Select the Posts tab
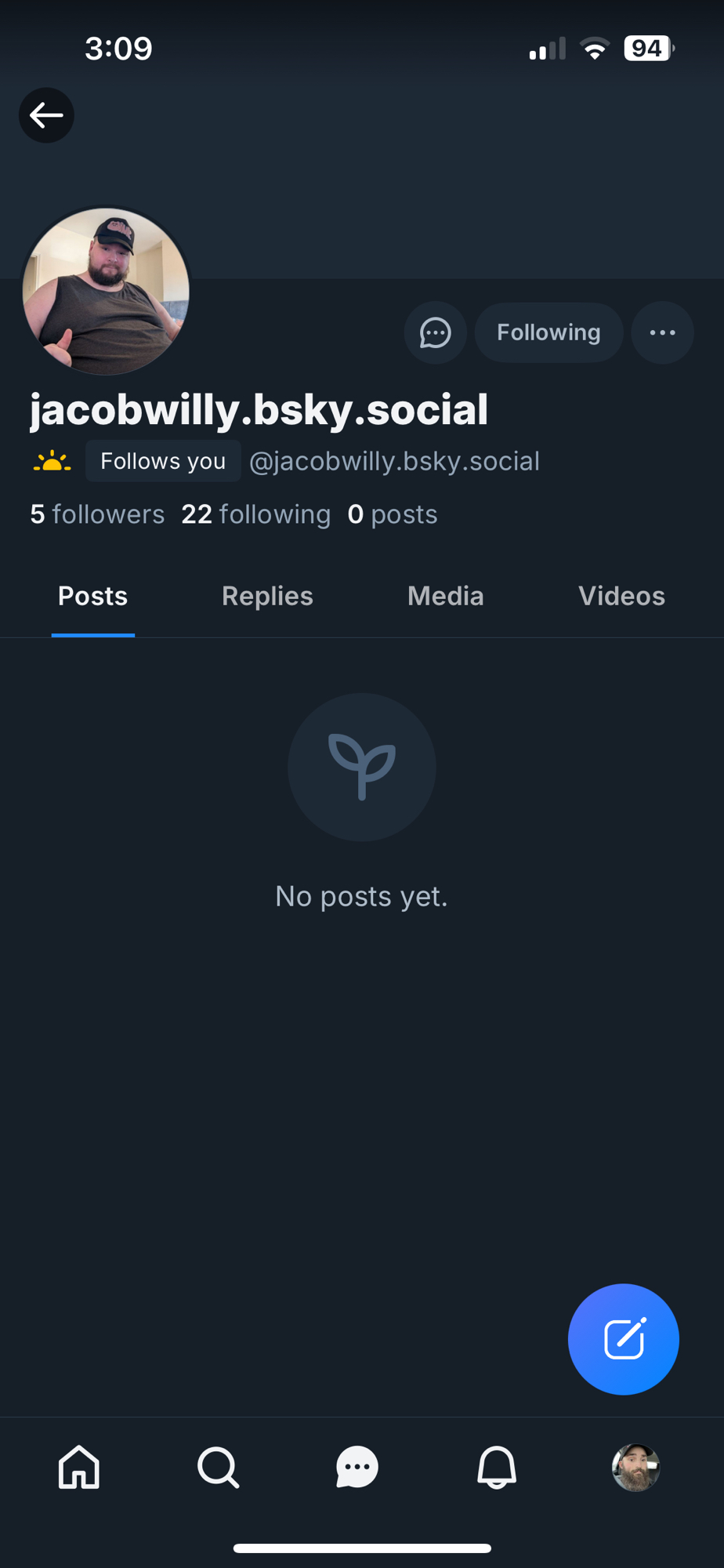The height and width of the screenshot is (1568, 724). pos(92,596)
